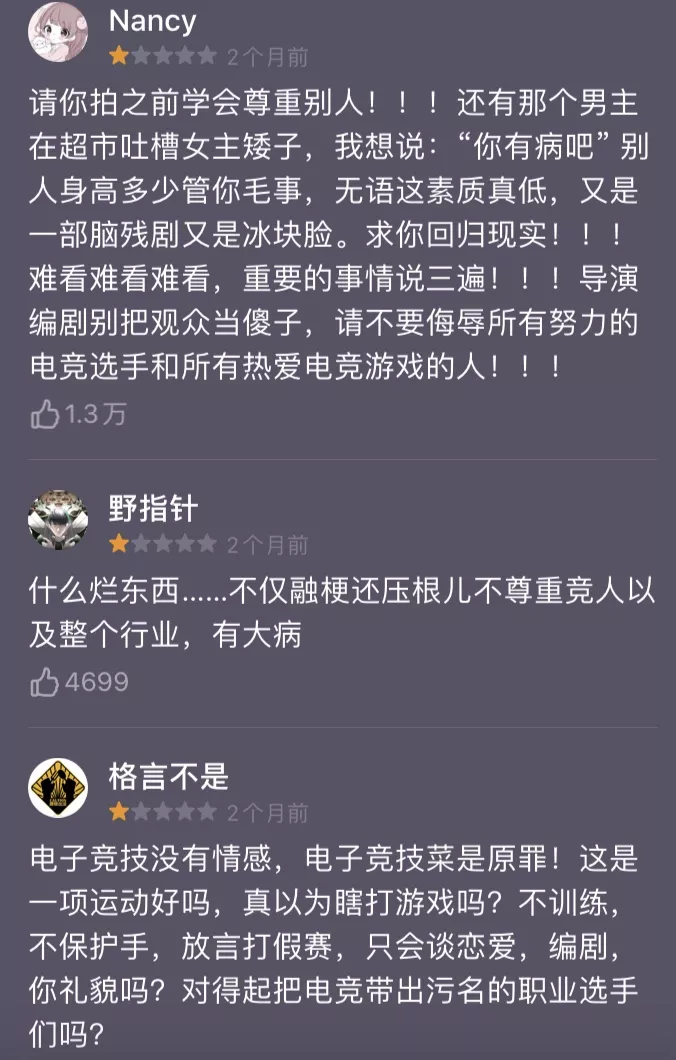Open 格言不是's avatar
This screenshot has height=1060, width=676.
(58, 788)
